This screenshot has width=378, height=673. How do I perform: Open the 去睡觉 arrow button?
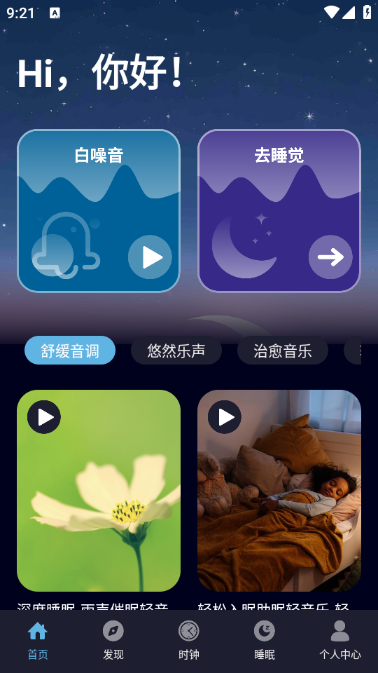[x=330, y=257]
